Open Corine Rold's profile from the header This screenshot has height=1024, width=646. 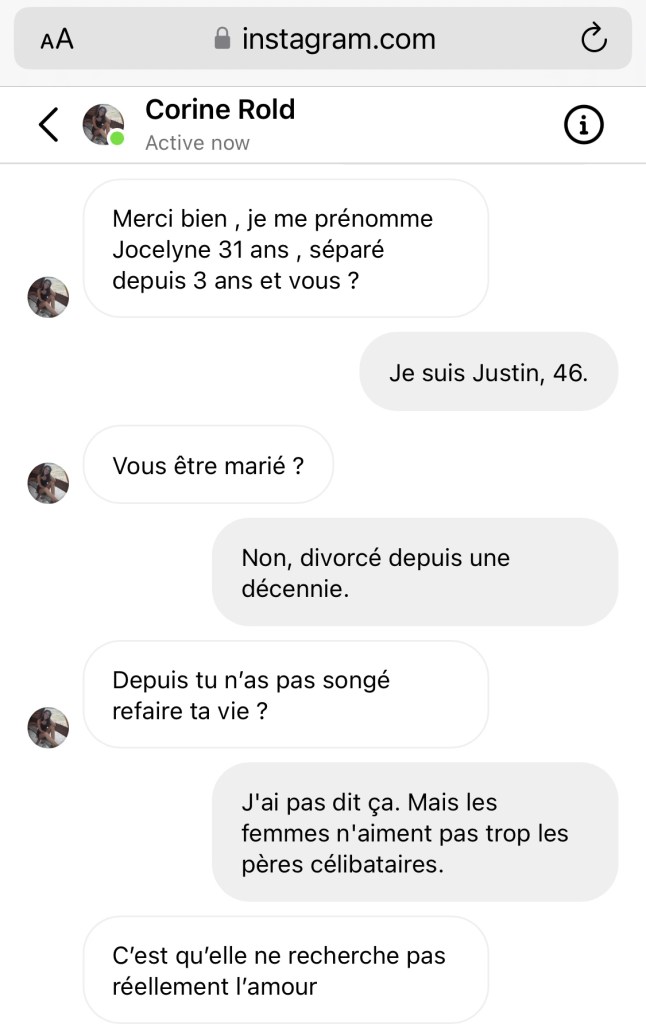point(219,110)
